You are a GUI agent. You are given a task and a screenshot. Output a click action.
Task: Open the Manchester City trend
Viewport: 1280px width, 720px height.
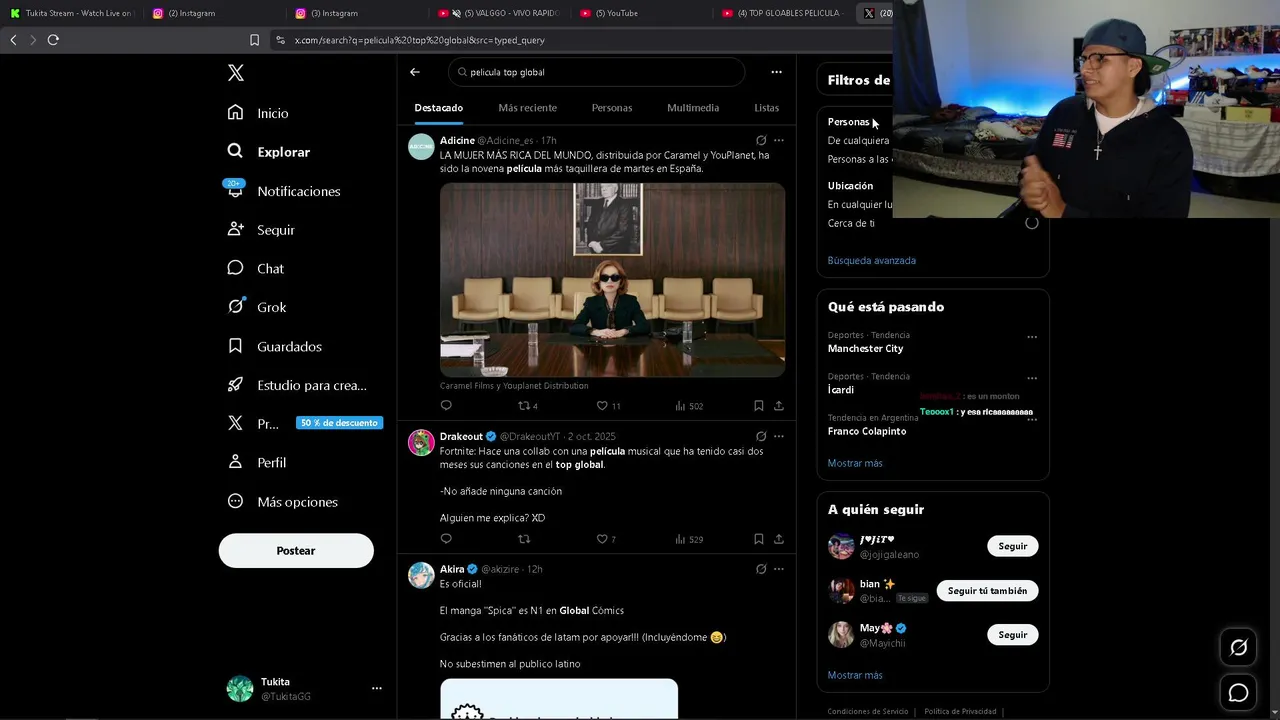pyautogui.click(x=865, y=349)
